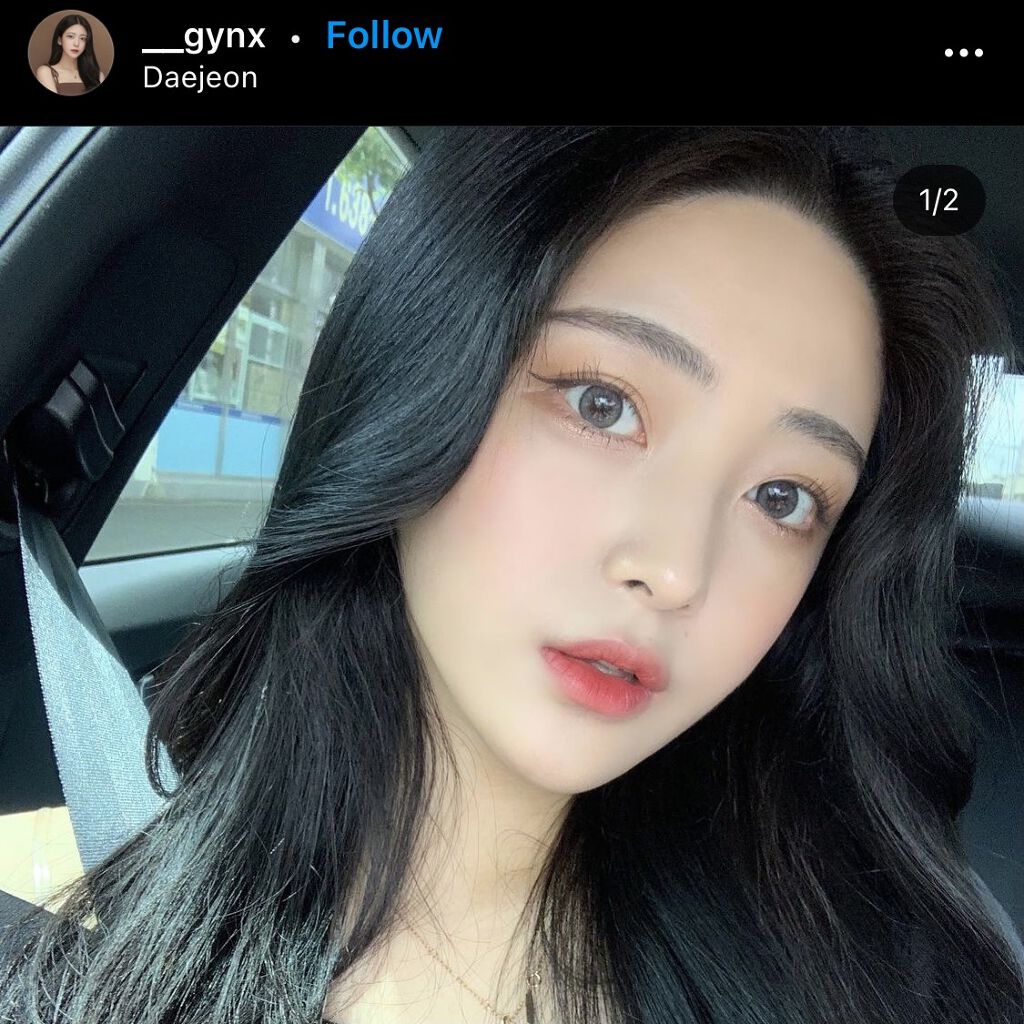
Task: Follow the __gynx account
Action: [x=384, y=36]
